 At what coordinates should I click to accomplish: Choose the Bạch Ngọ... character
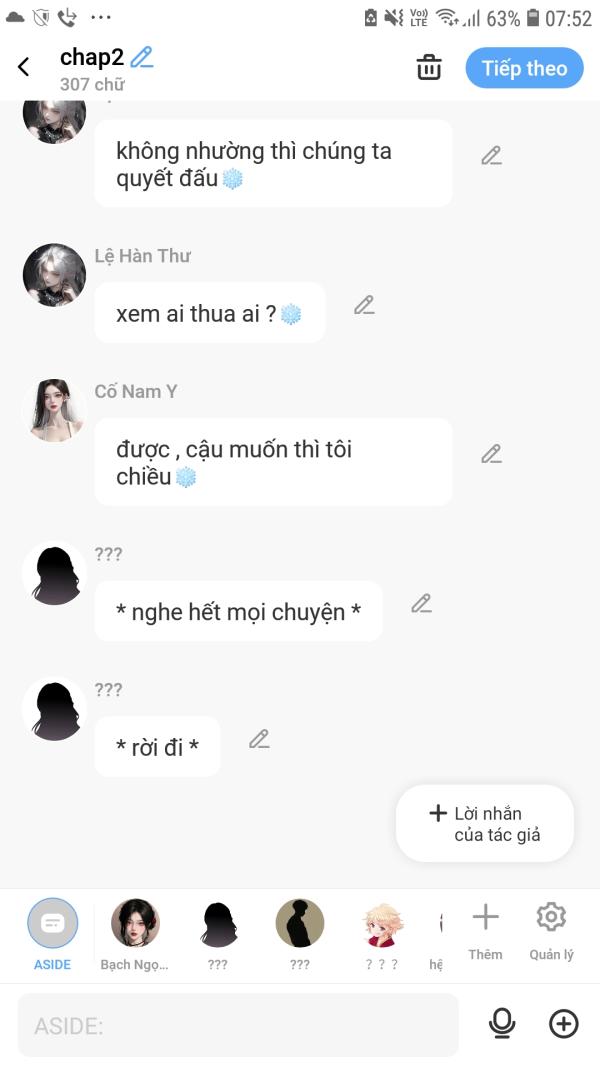(x=135, y=933)
